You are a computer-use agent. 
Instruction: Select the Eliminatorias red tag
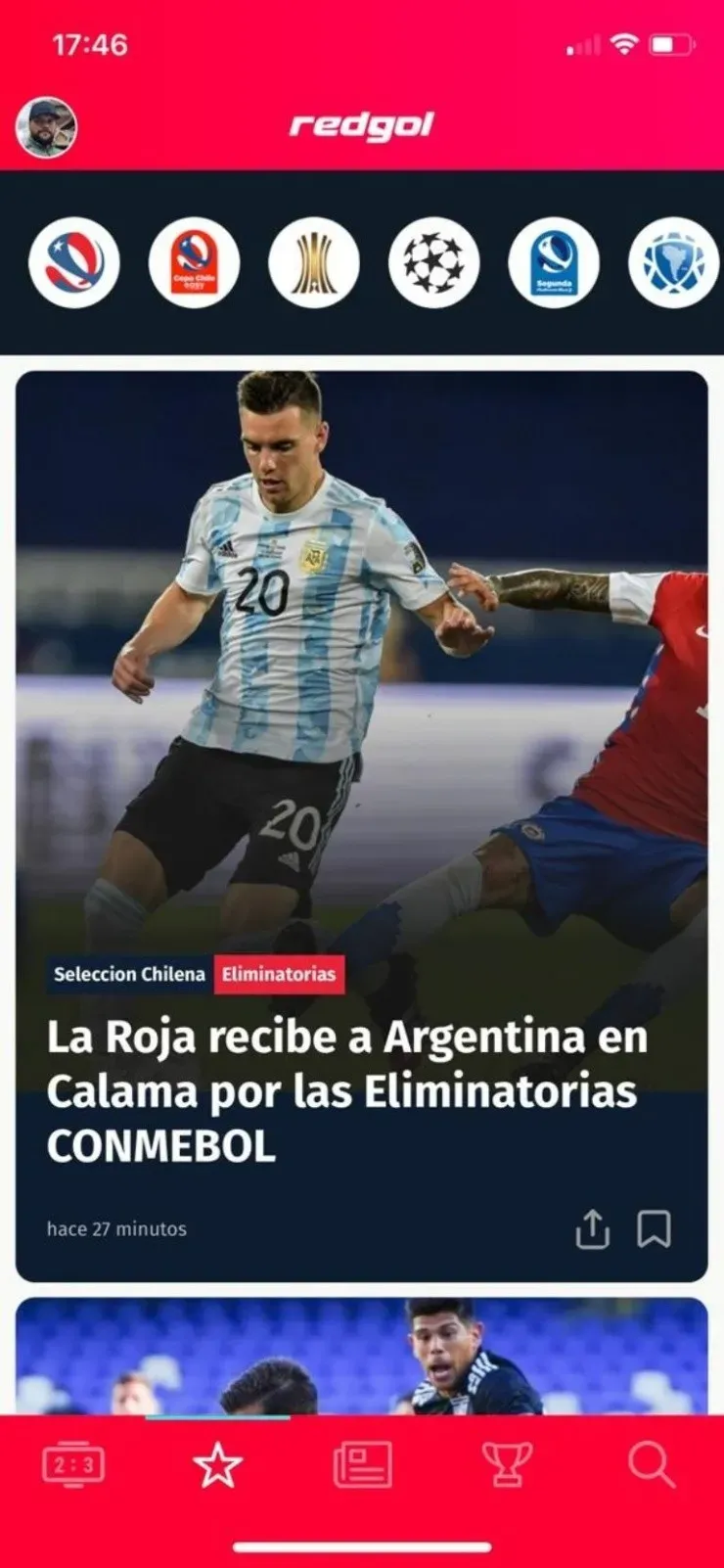pos(280,975)
